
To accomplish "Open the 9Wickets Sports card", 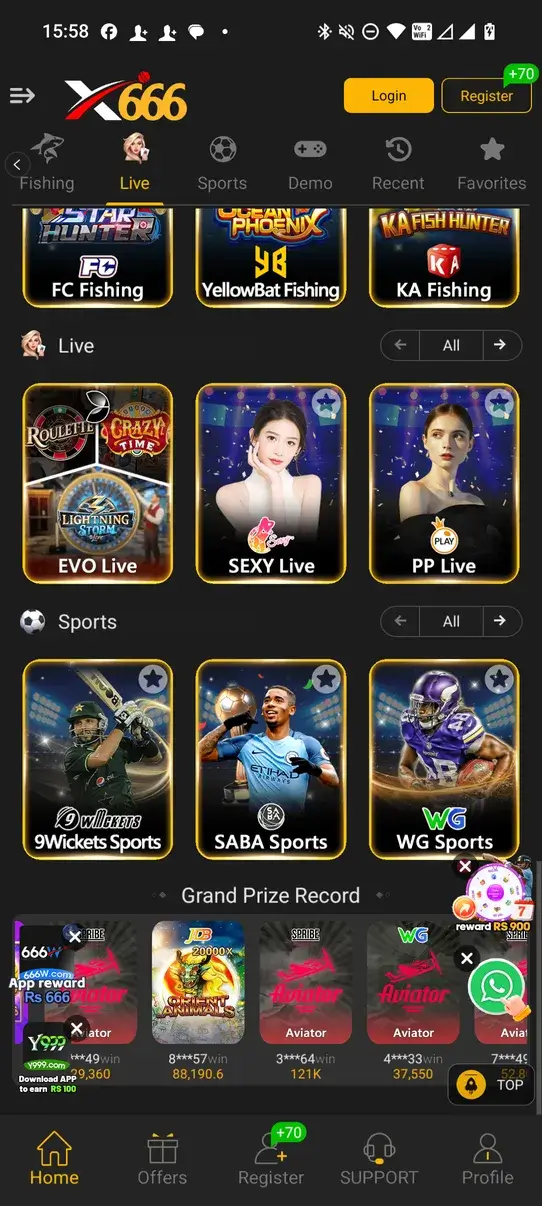I will point(98,760).
